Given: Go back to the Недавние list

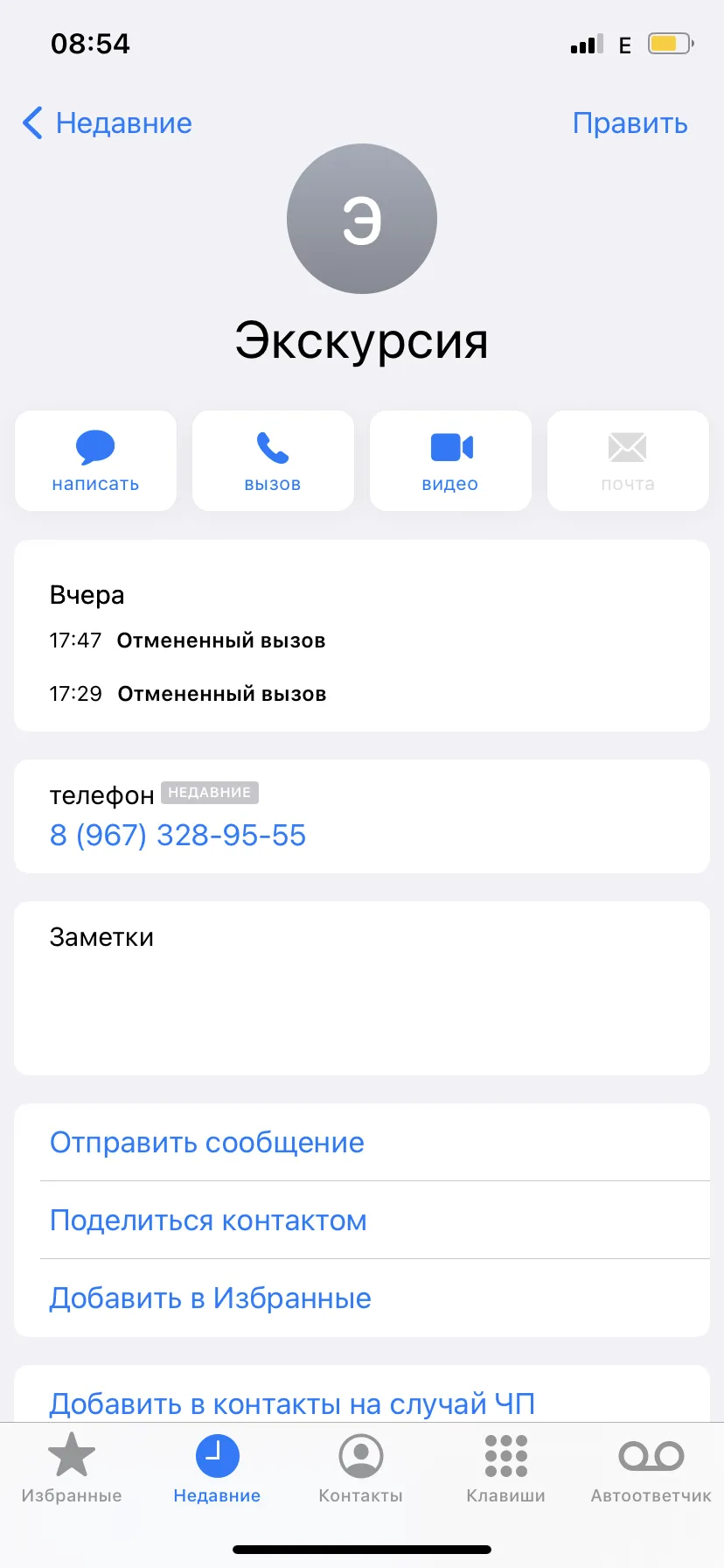Looking at the screenshot, I should [107, 123].
